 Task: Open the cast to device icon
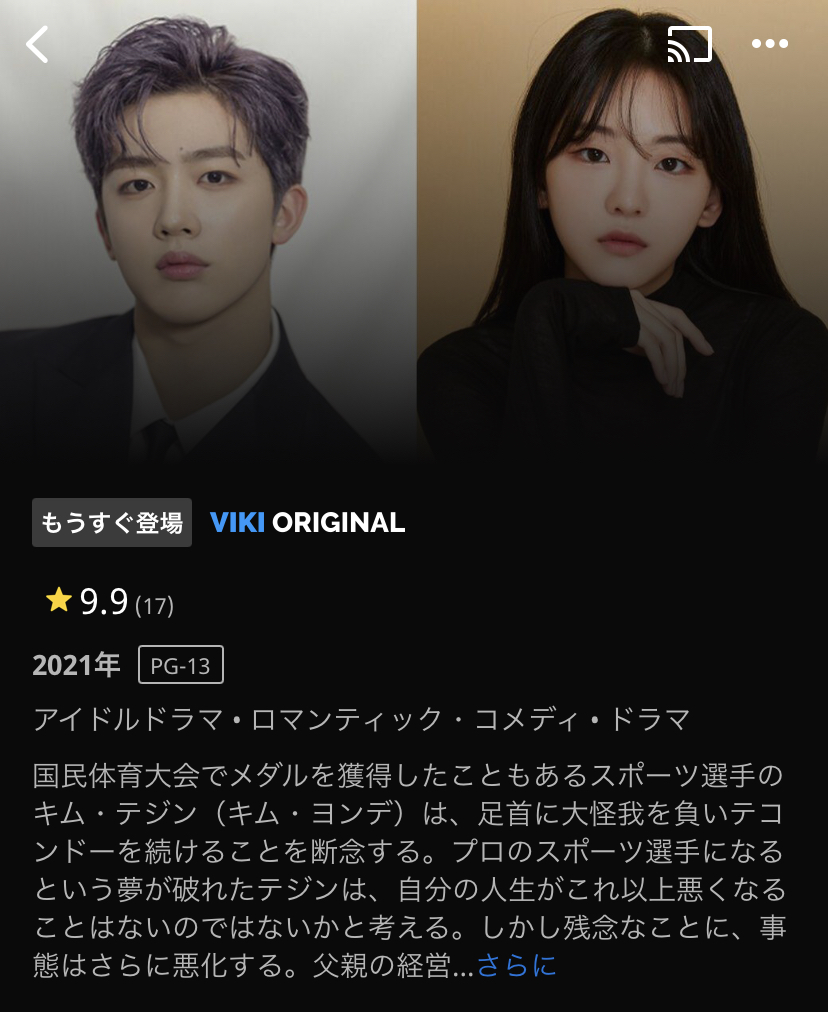(689, 45)
